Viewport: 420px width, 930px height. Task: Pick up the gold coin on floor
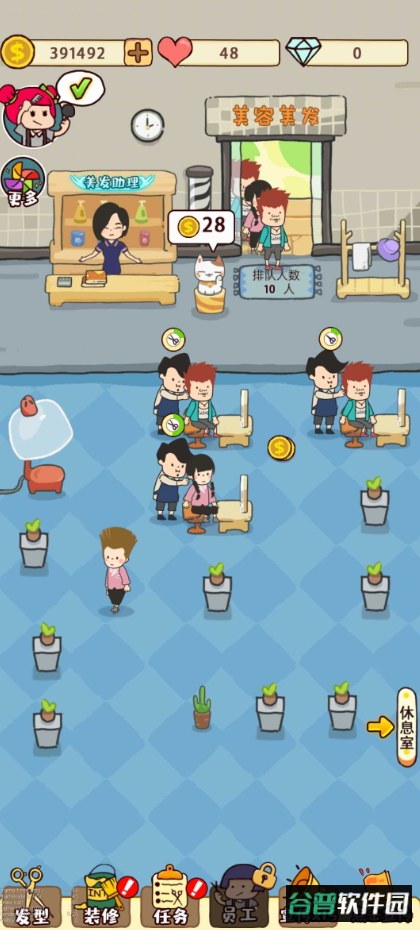(x=281, y=448)
